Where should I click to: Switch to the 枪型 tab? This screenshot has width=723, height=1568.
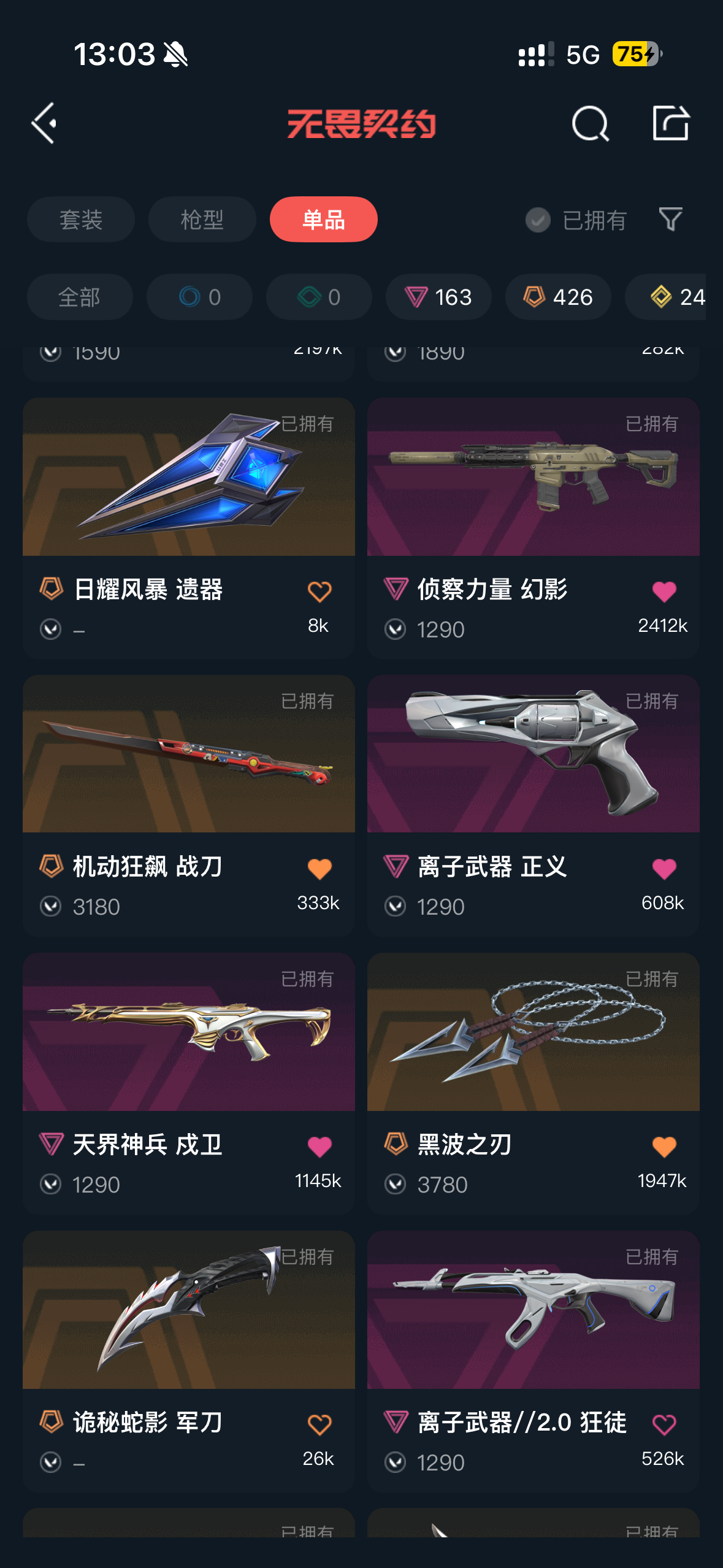pos(202,220)
